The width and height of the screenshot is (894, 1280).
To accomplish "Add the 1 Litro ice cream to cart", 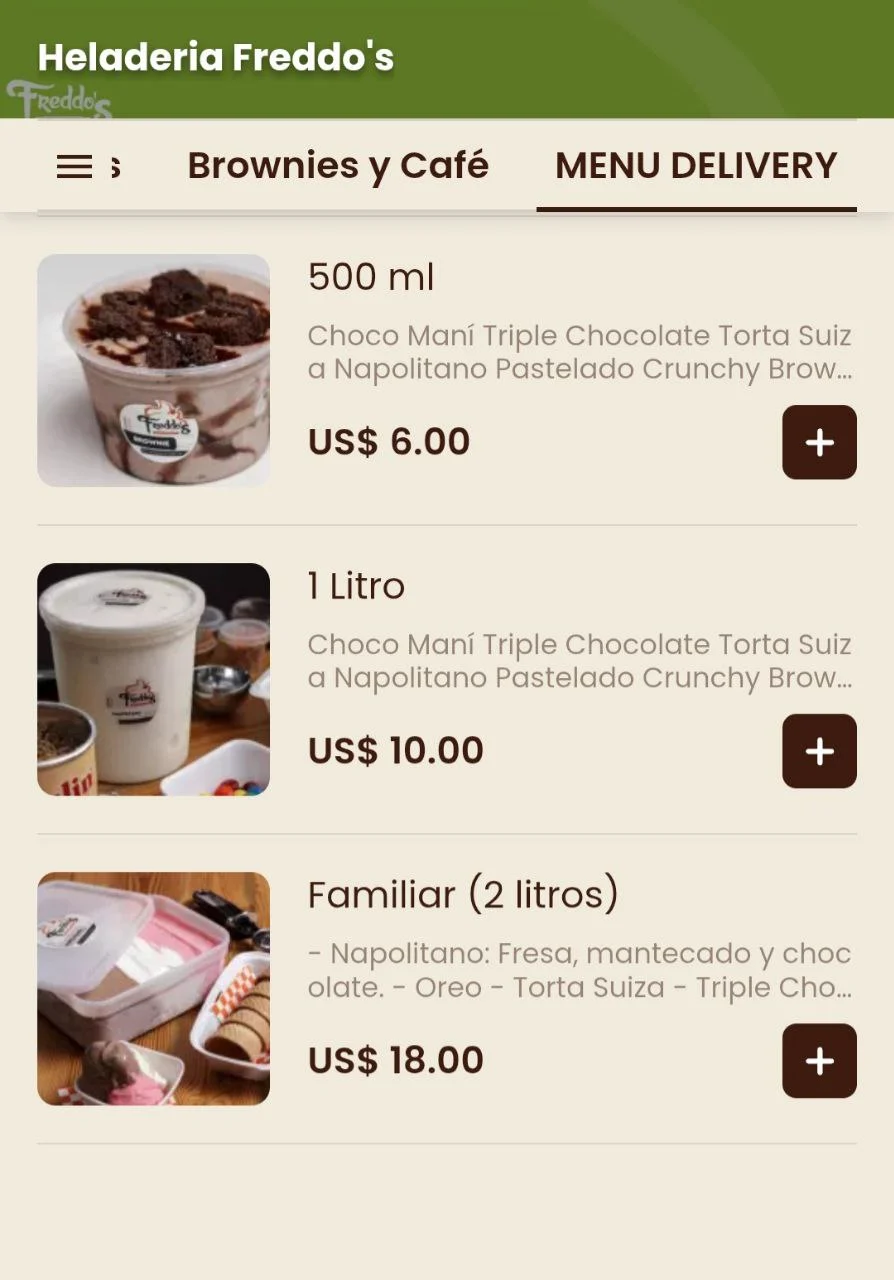I will pyautogui.click(x=819, y=751).
